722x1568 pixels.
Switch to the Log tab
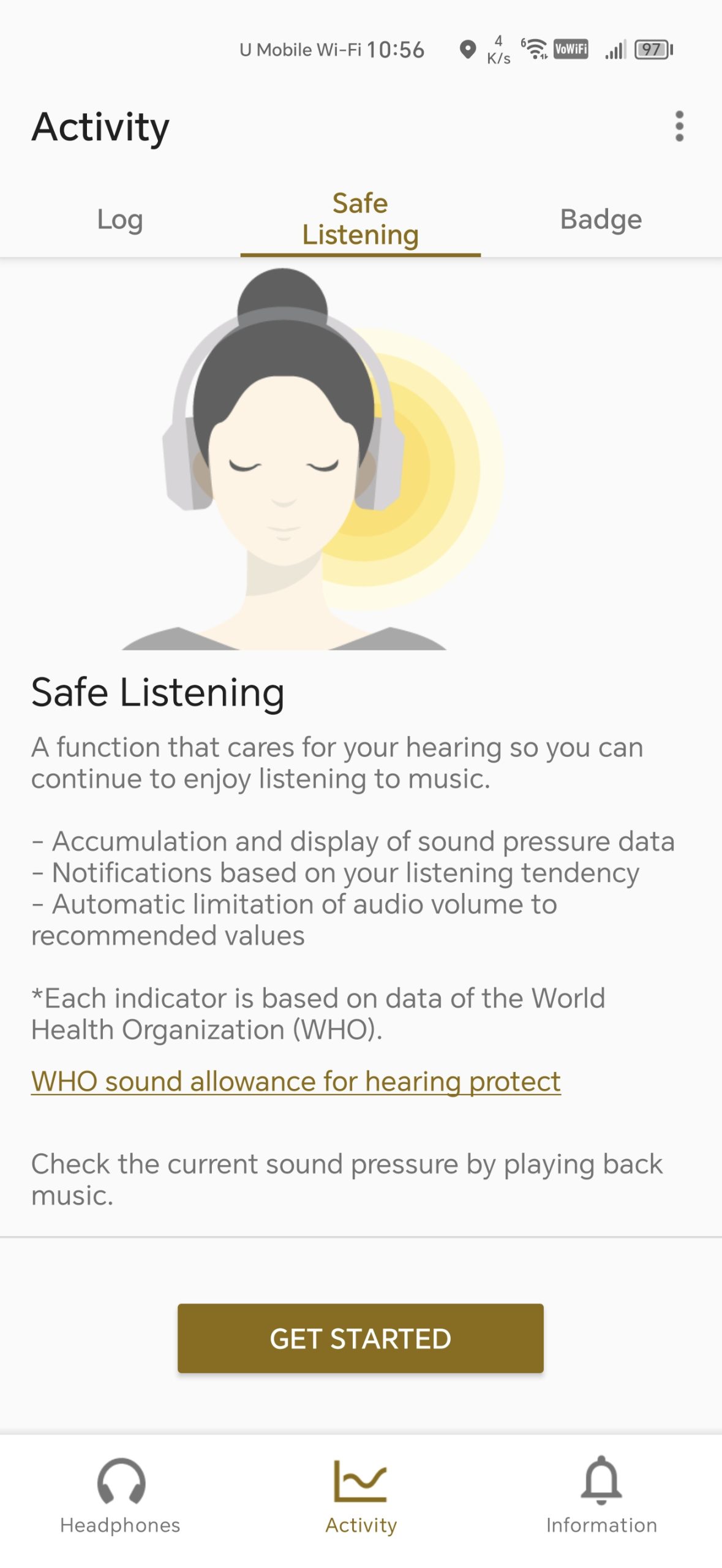click(120, 219)
